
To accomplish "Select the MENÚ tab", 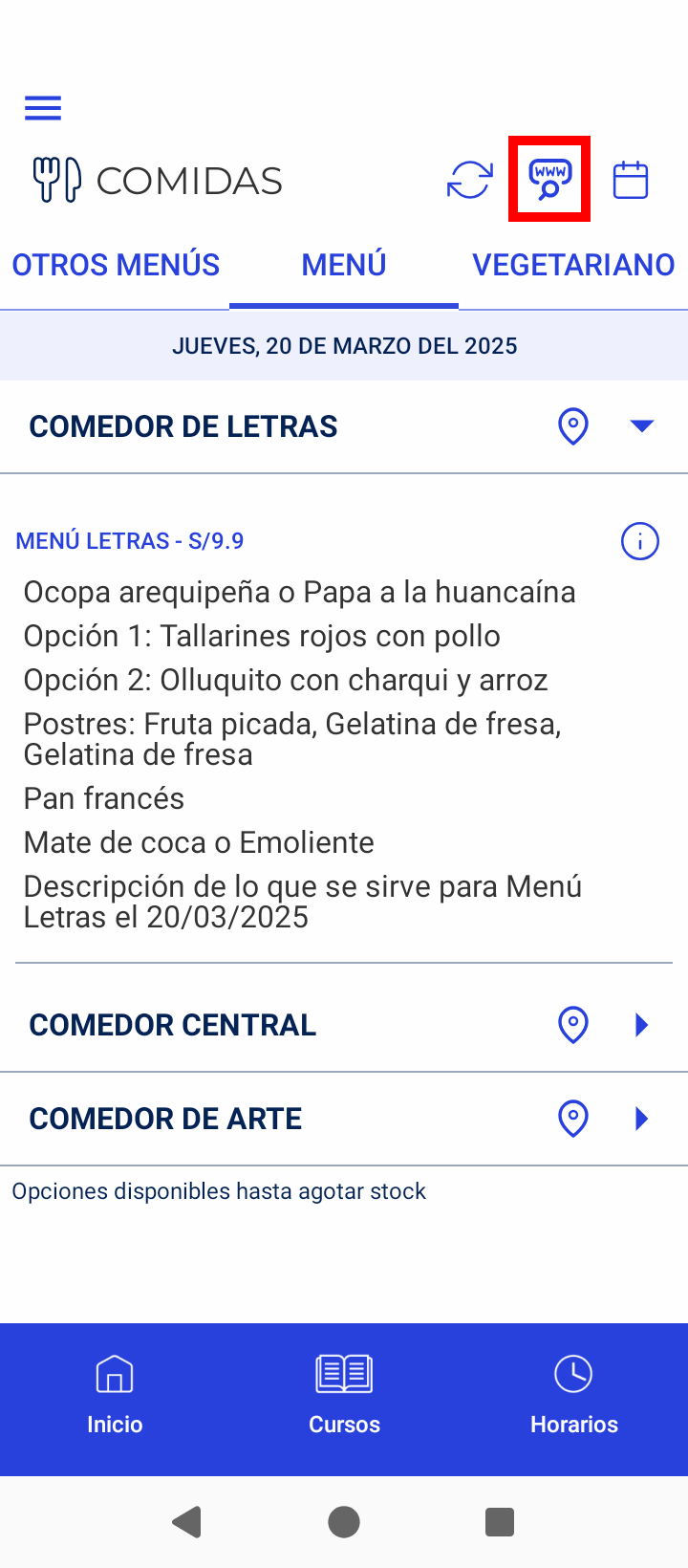I will coord(344,265).
